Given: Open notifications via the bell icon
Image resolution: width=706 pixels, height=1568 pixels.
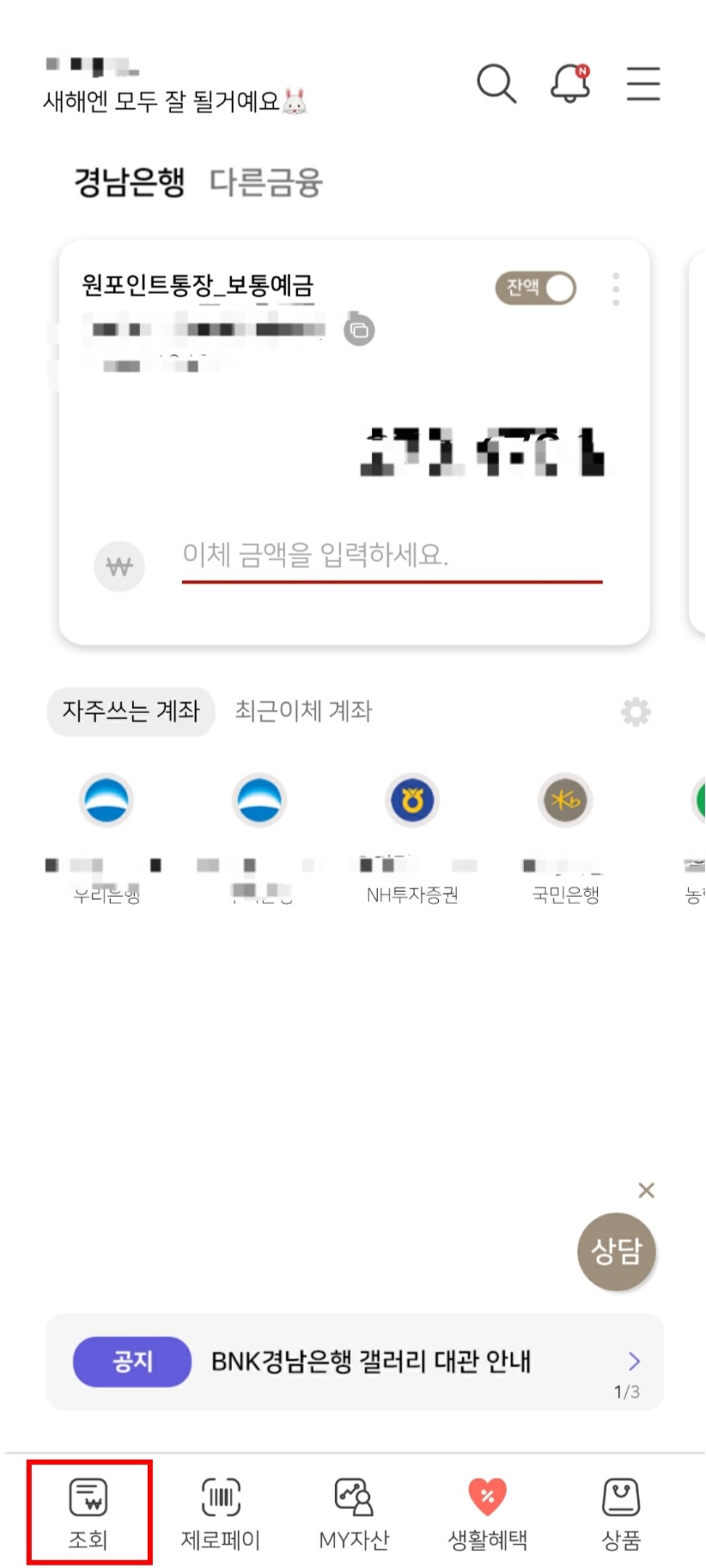Looking at the screenshot, I should coord(569,83).
